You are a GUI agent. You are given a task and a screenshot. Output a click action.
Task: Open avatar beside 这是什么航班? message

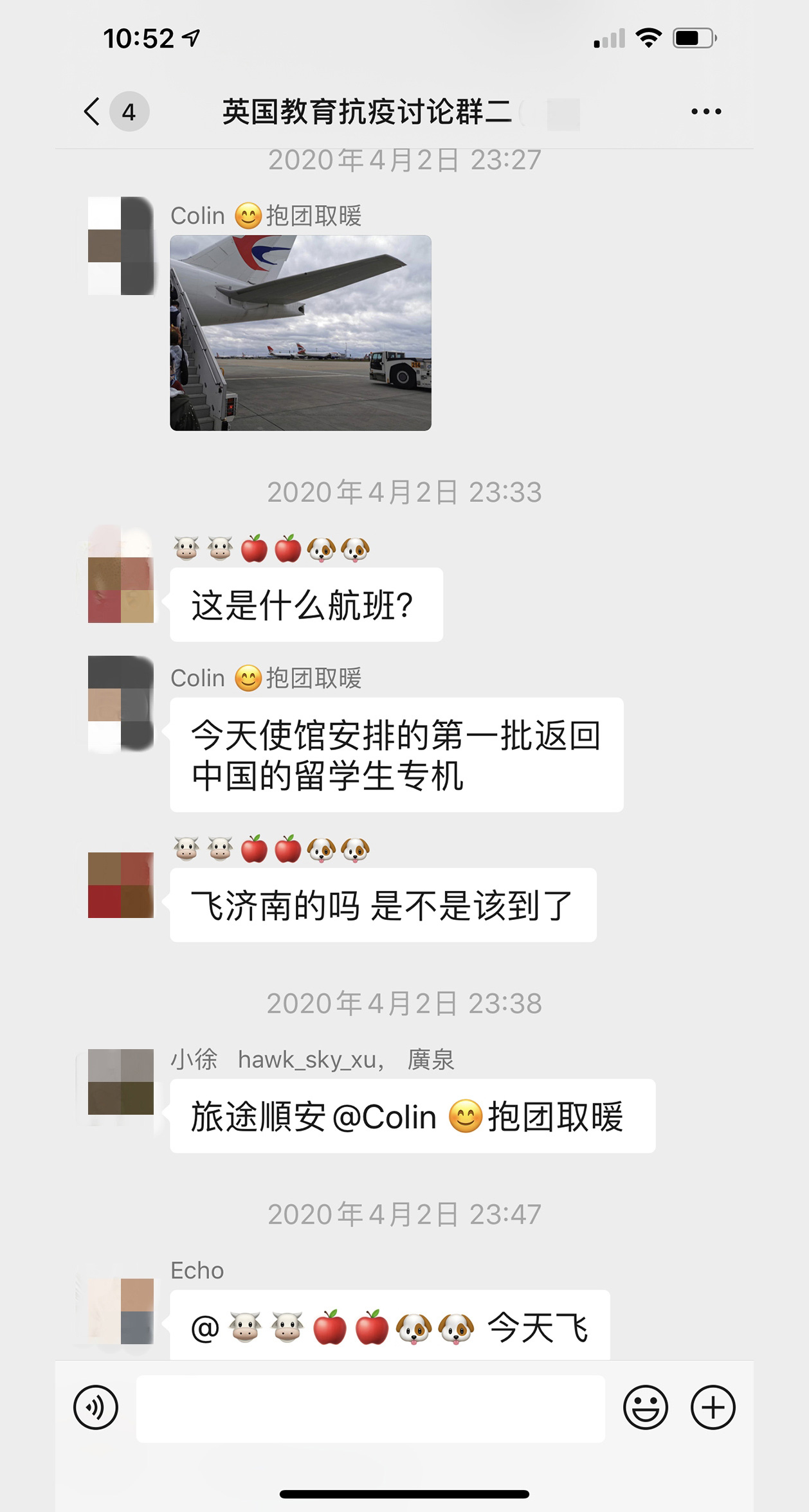pyautogui.click(x=121, y=574)
